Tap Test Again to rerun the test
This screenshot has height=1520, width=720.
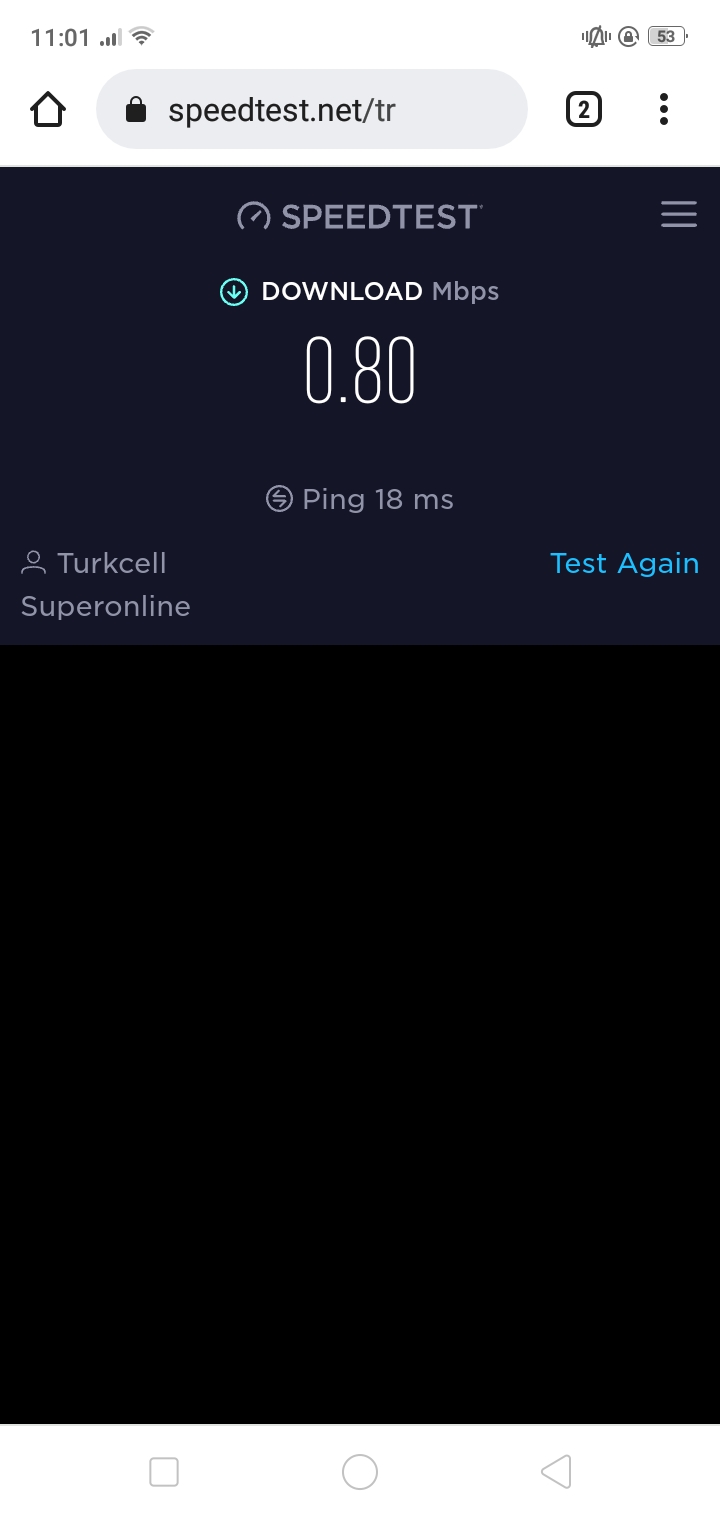624,563
